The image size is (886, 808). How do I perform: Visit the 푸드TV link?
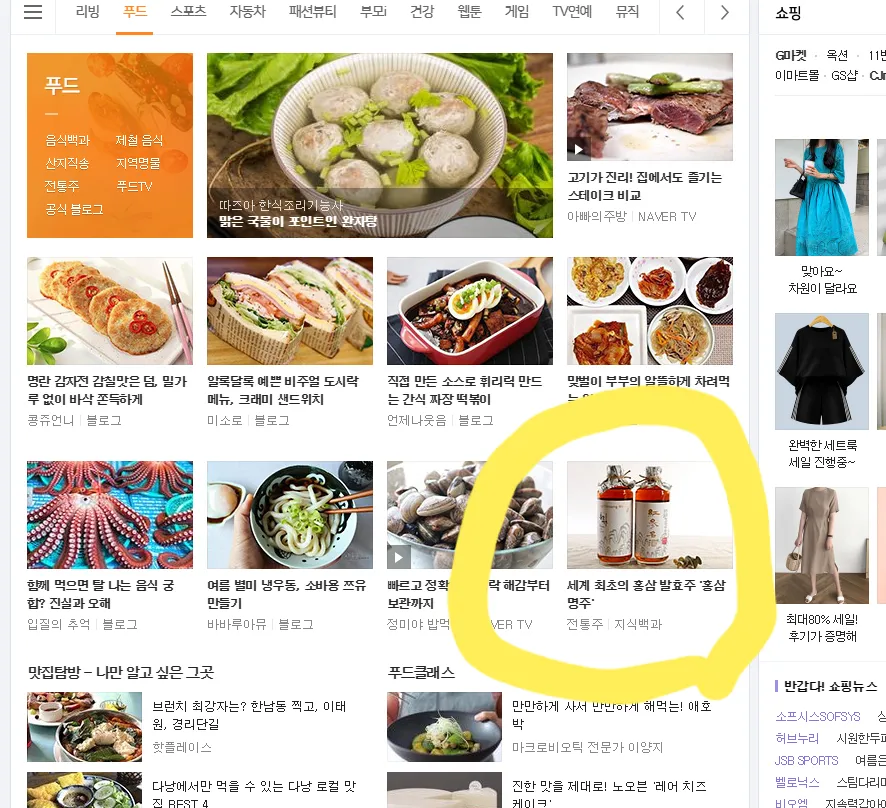134,186
